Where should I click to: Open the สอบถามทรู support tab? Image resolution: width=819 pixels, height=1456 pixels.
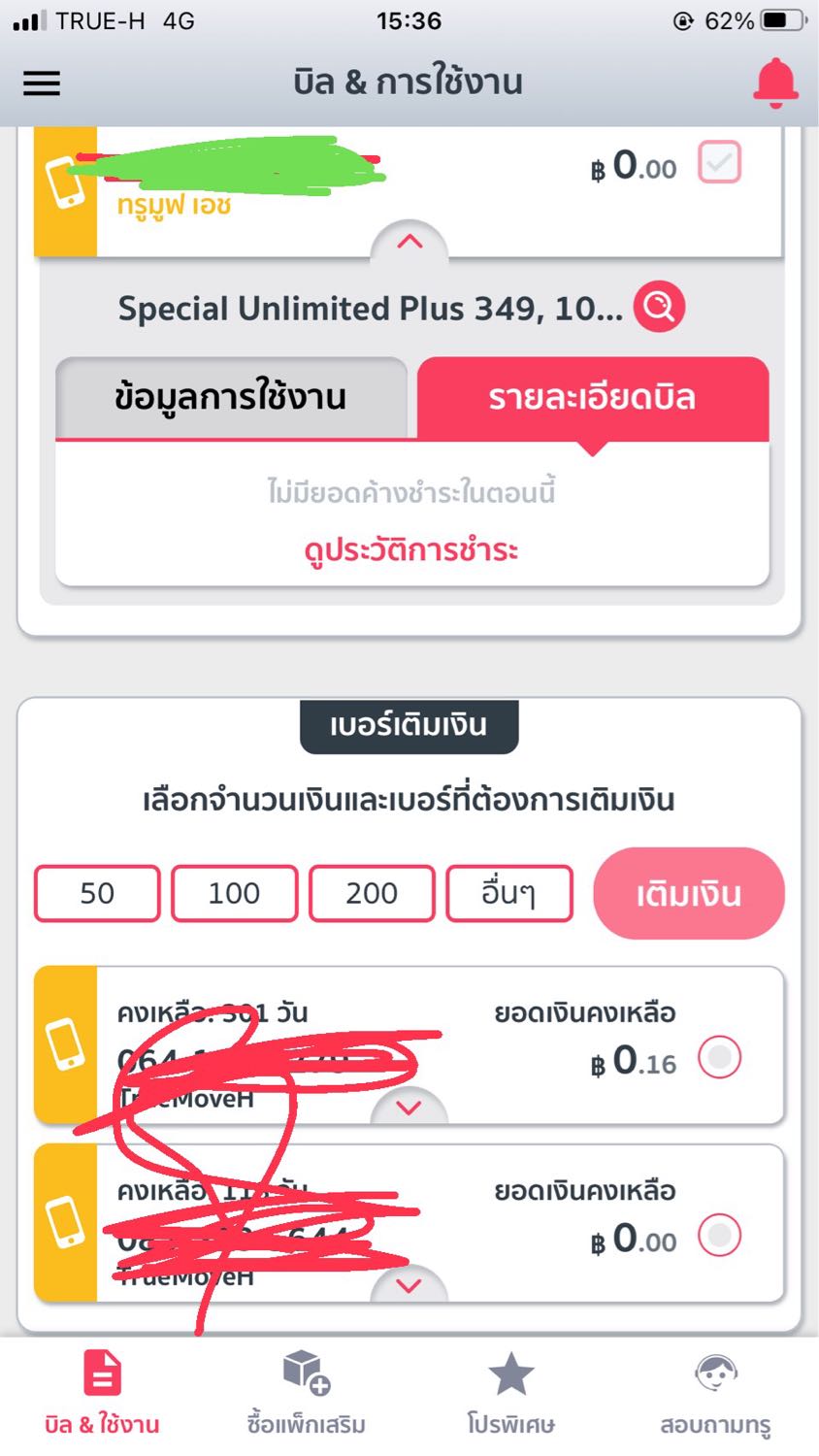(716, 1393)
